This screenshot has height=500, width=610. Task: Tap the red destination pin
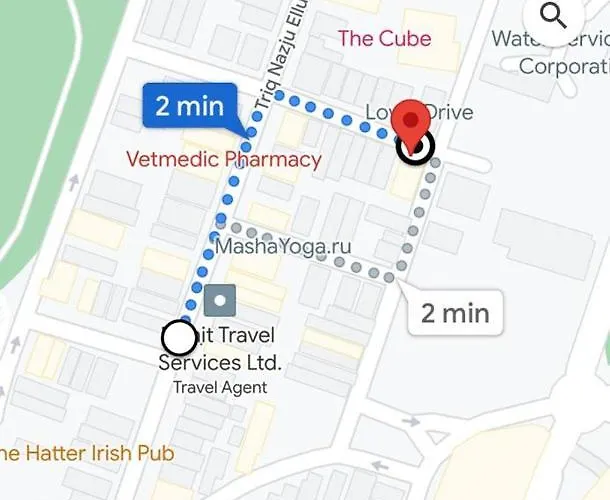pyautogui.click(x=411, y=125)
